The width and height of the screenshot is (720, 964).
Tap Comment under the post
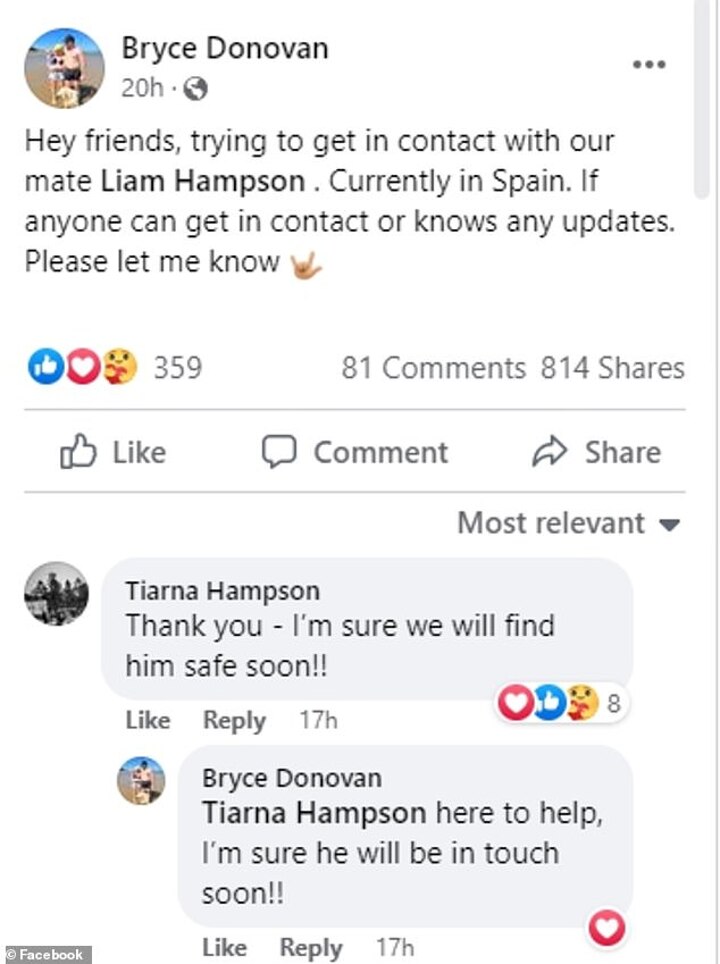[x=355, y=453]
